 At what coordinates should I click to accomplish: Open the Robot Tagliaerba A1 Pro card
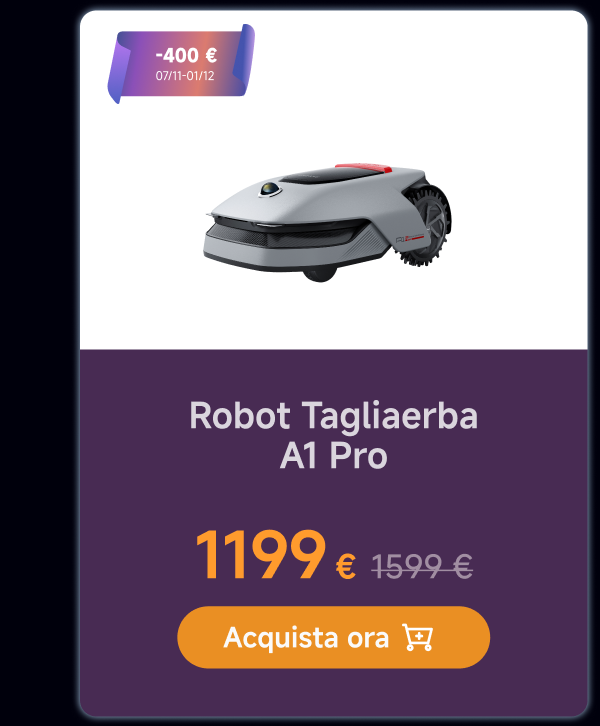coord(333,436)
